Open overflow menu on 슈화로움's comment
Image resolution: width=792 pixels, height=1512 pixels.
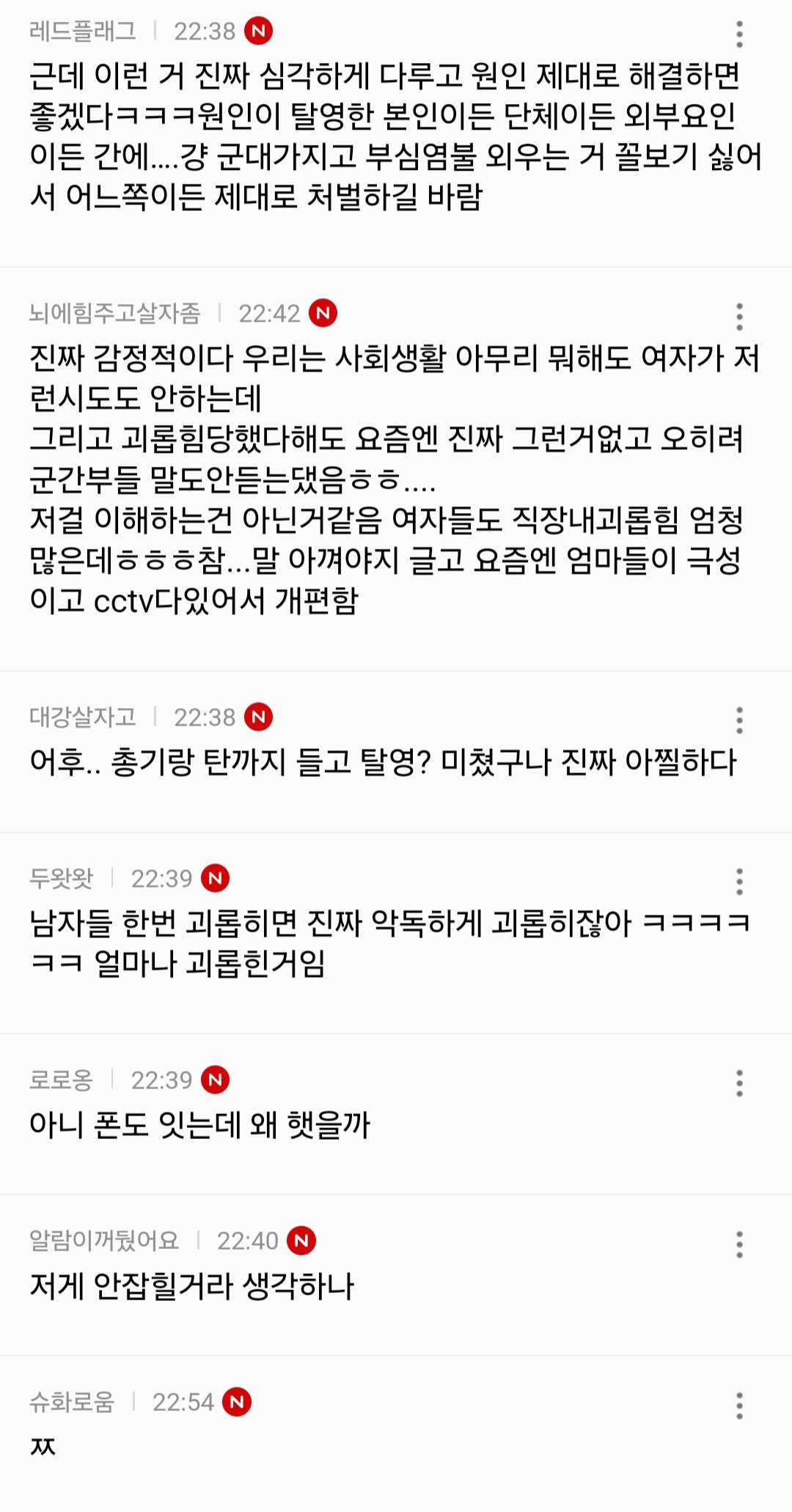[x=739, y=1406]
